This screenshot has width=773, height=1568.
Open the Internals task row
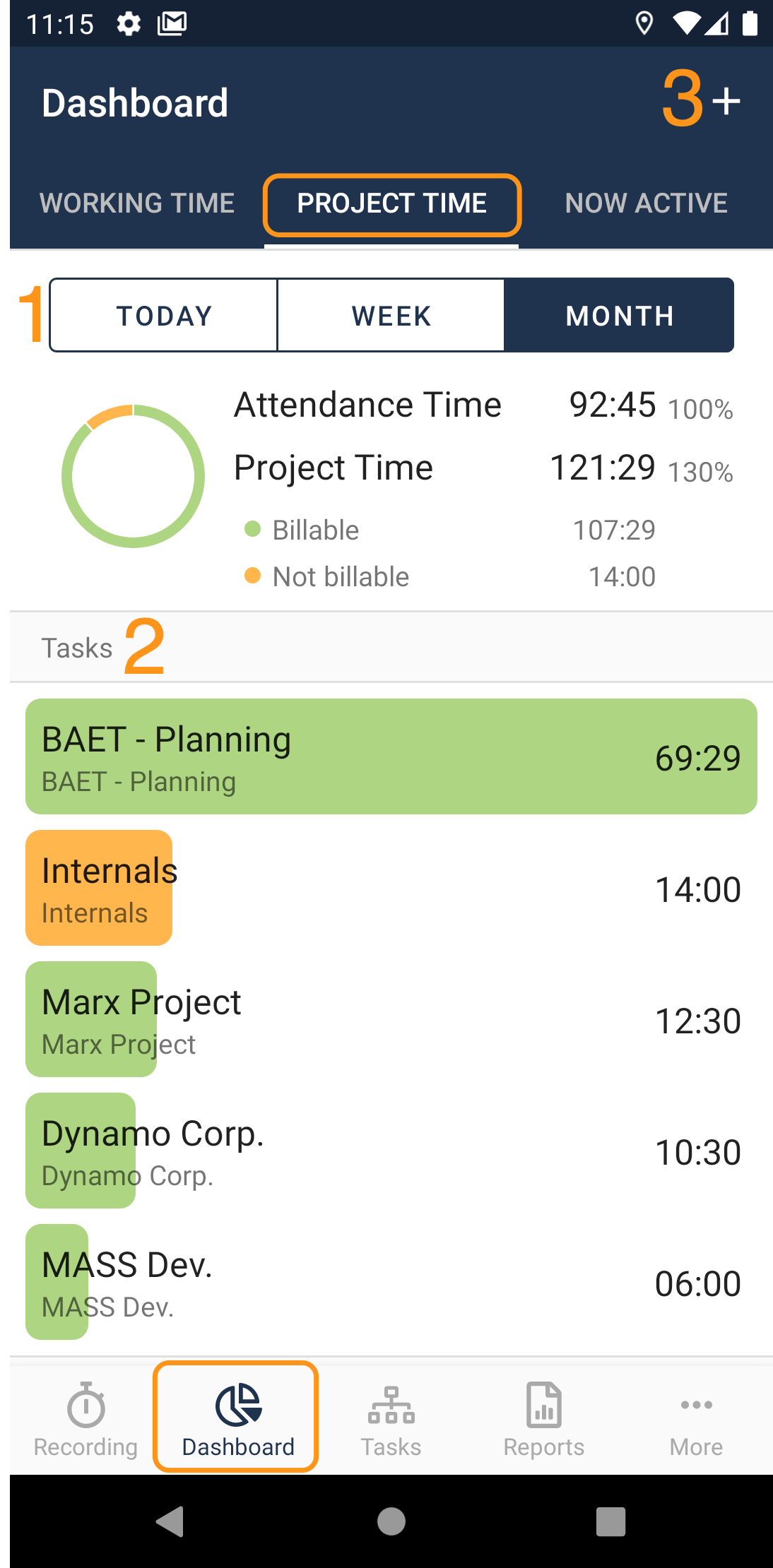pyautogui.click(x=391, y=889)
